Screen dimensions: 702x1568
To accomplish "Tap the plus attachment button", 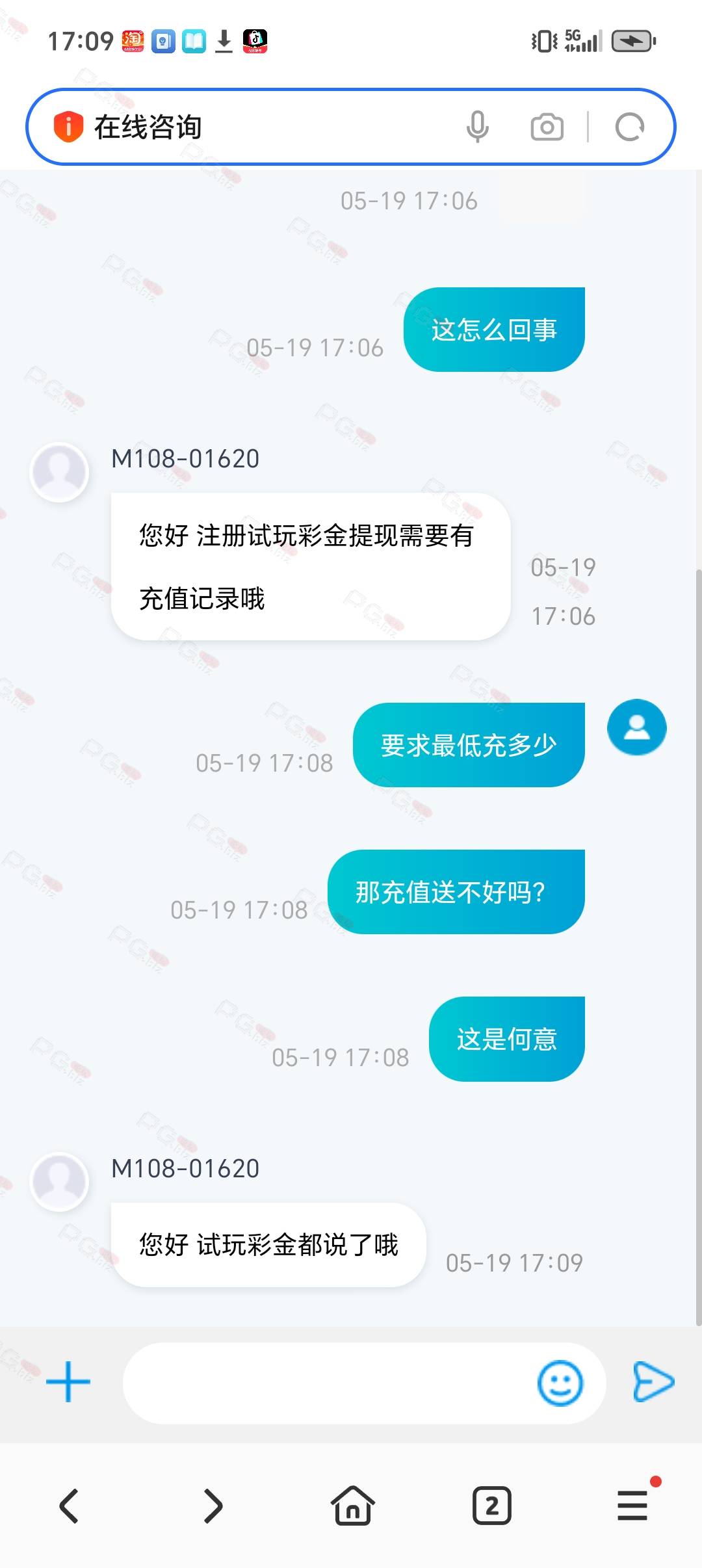I will coord(68,1381).
